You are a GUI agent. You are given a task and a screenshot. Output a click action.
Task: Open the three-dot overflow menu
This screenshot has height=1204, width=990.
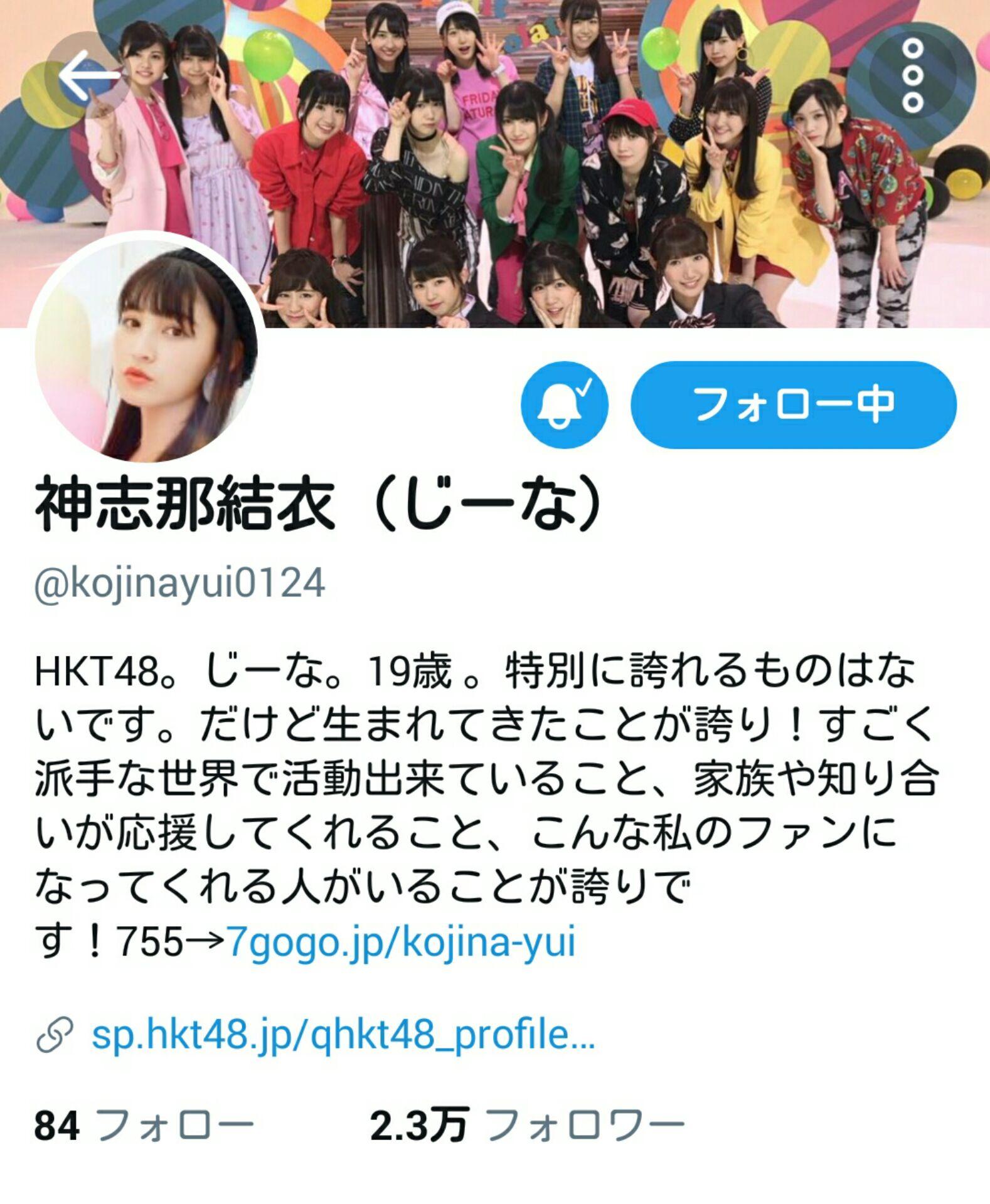(x=914, y=75)
